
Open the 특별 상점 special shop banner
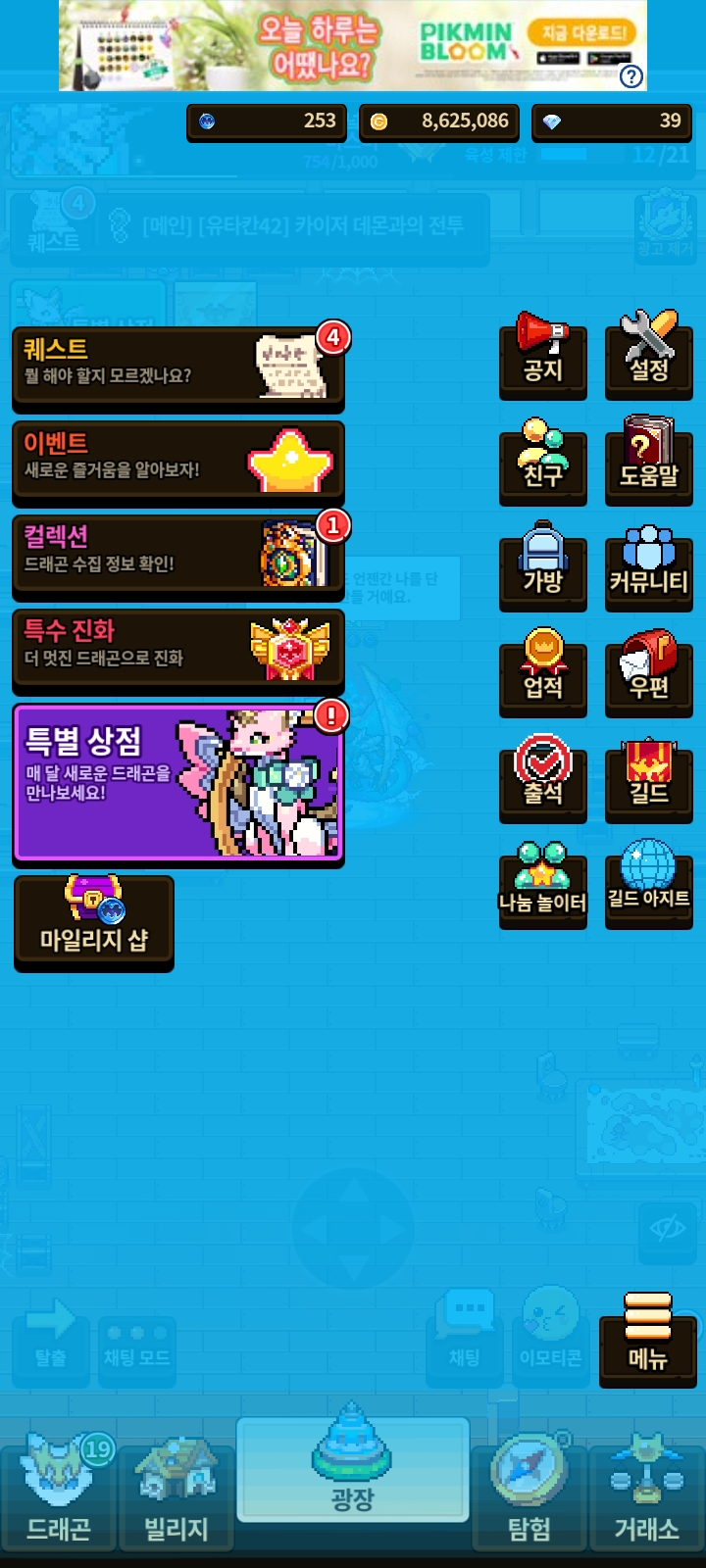pyautogui.click(x=177, y=784)
